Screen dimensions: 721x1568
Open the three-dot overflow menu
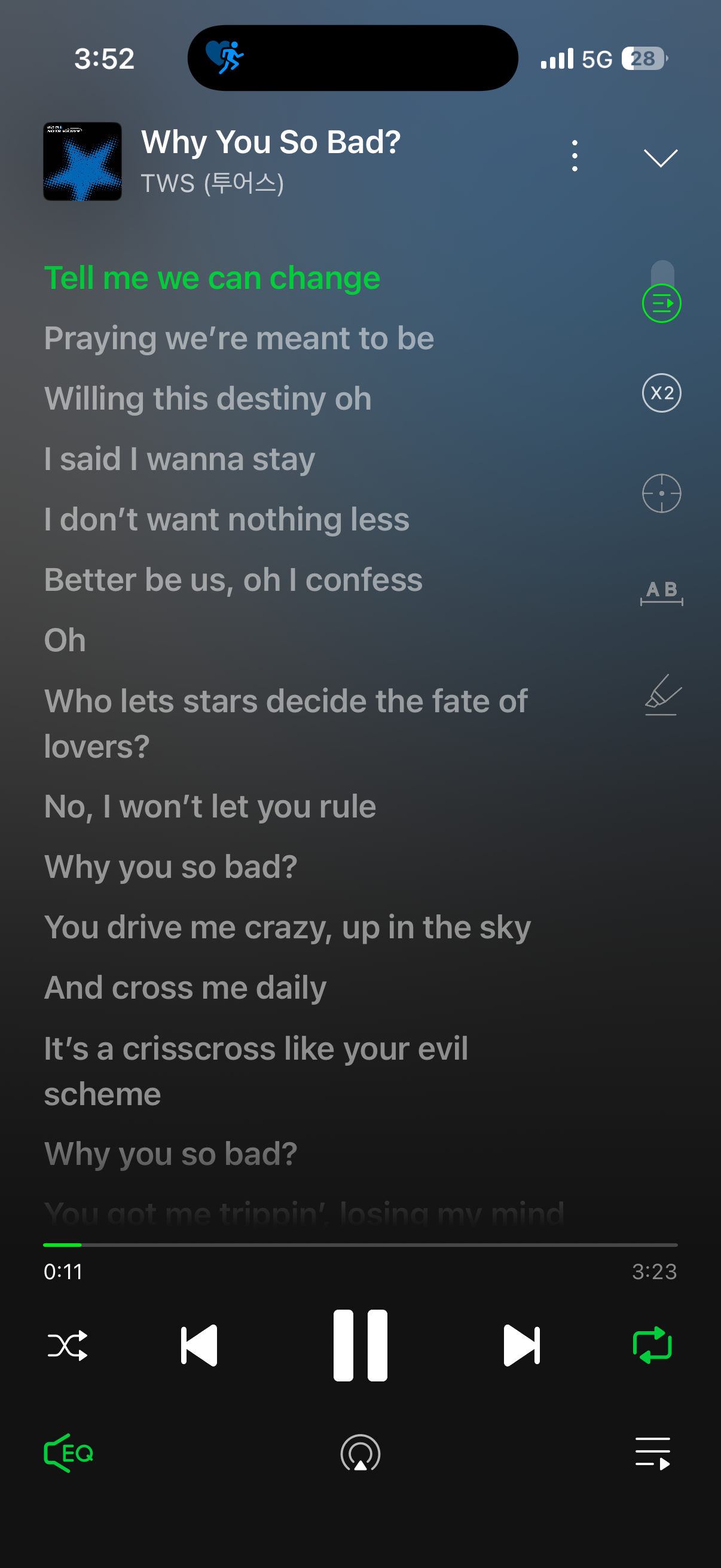tap(575, 156)
